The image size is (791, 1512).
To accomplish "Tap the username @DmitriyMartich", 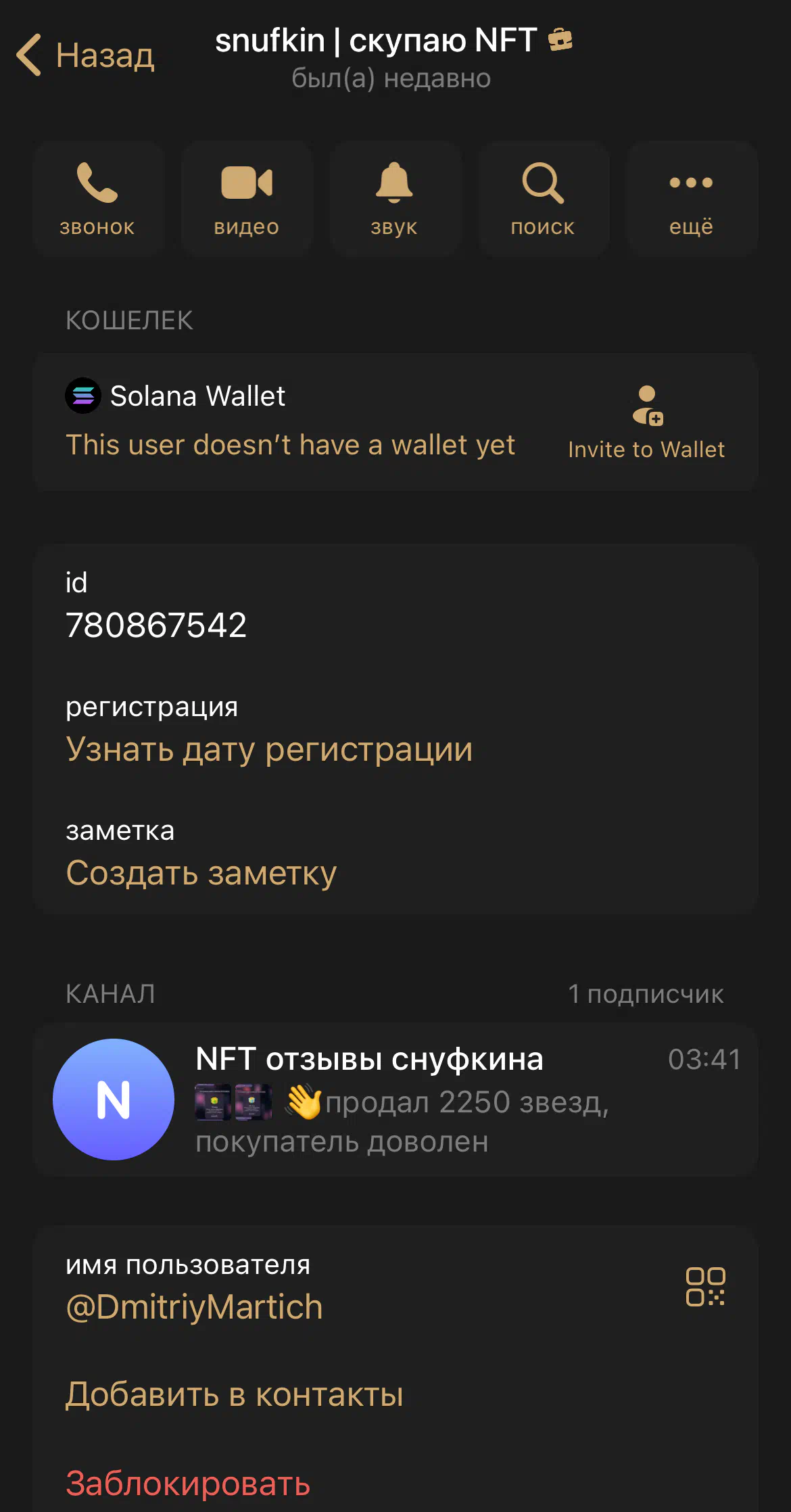I will (x=194, y=1306).
